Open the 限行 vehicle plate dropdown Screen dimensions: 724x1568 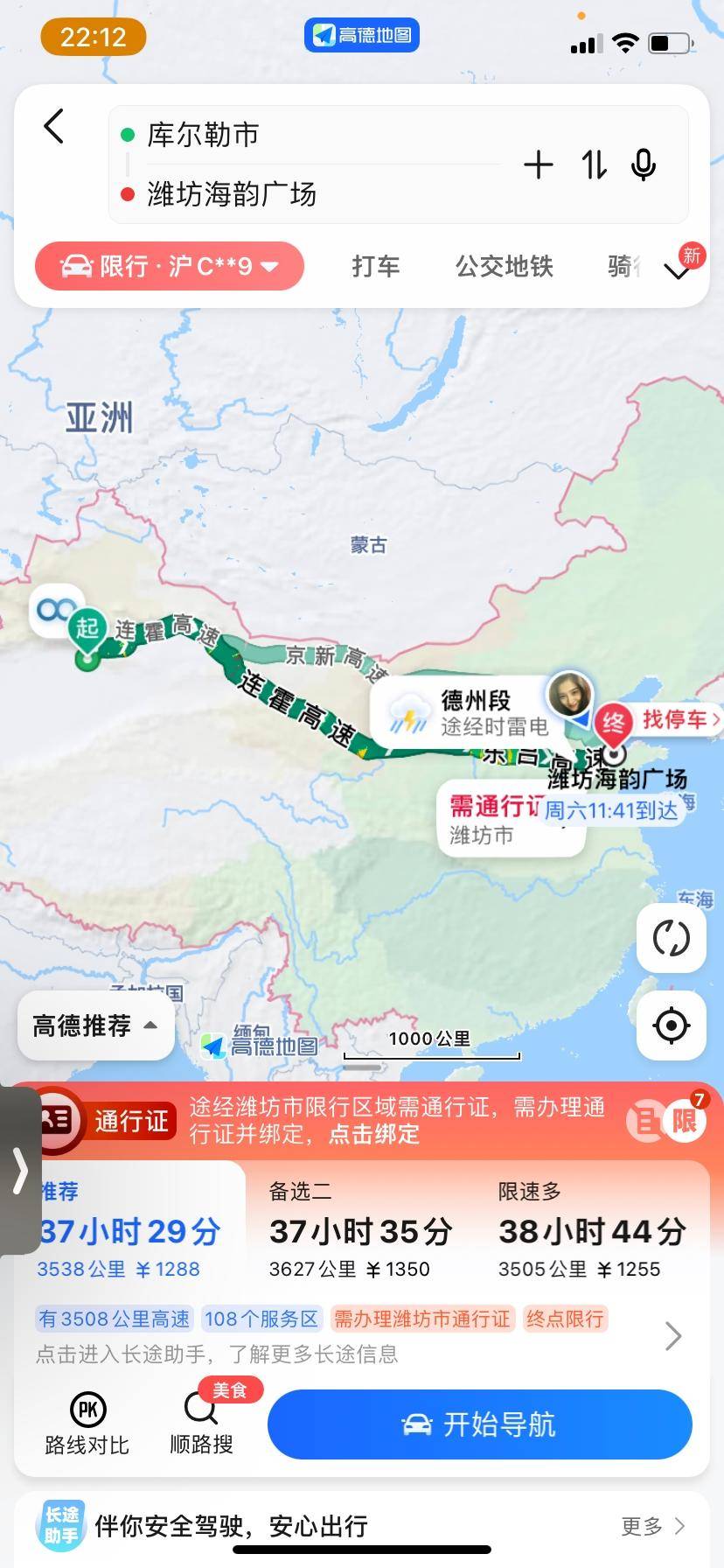click(x=170, y=266)
